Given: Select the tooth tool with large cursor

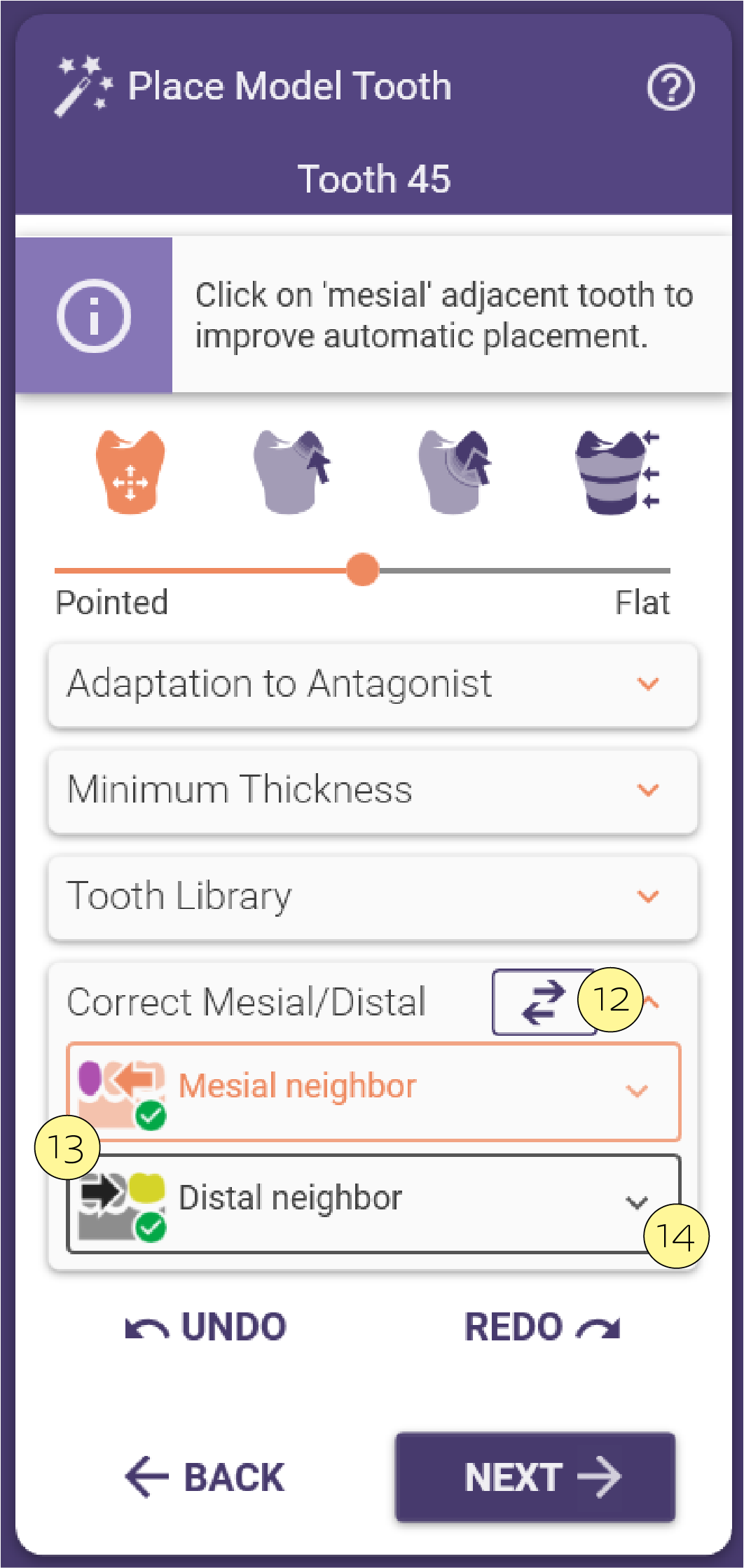Looking at the screenshot, I should click(x=455, y=472).
